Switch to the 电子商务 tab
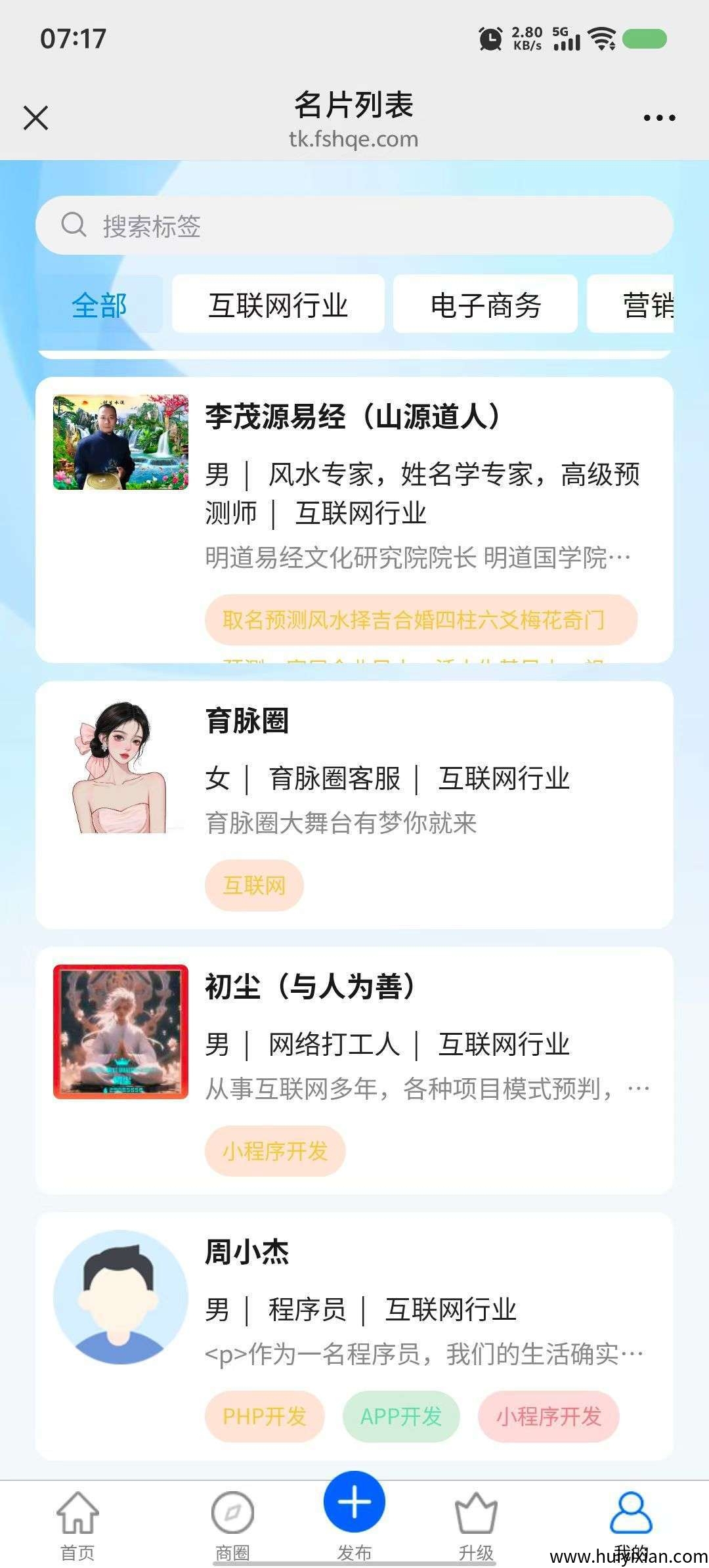709x1568 pixels. tap(486, 305)
